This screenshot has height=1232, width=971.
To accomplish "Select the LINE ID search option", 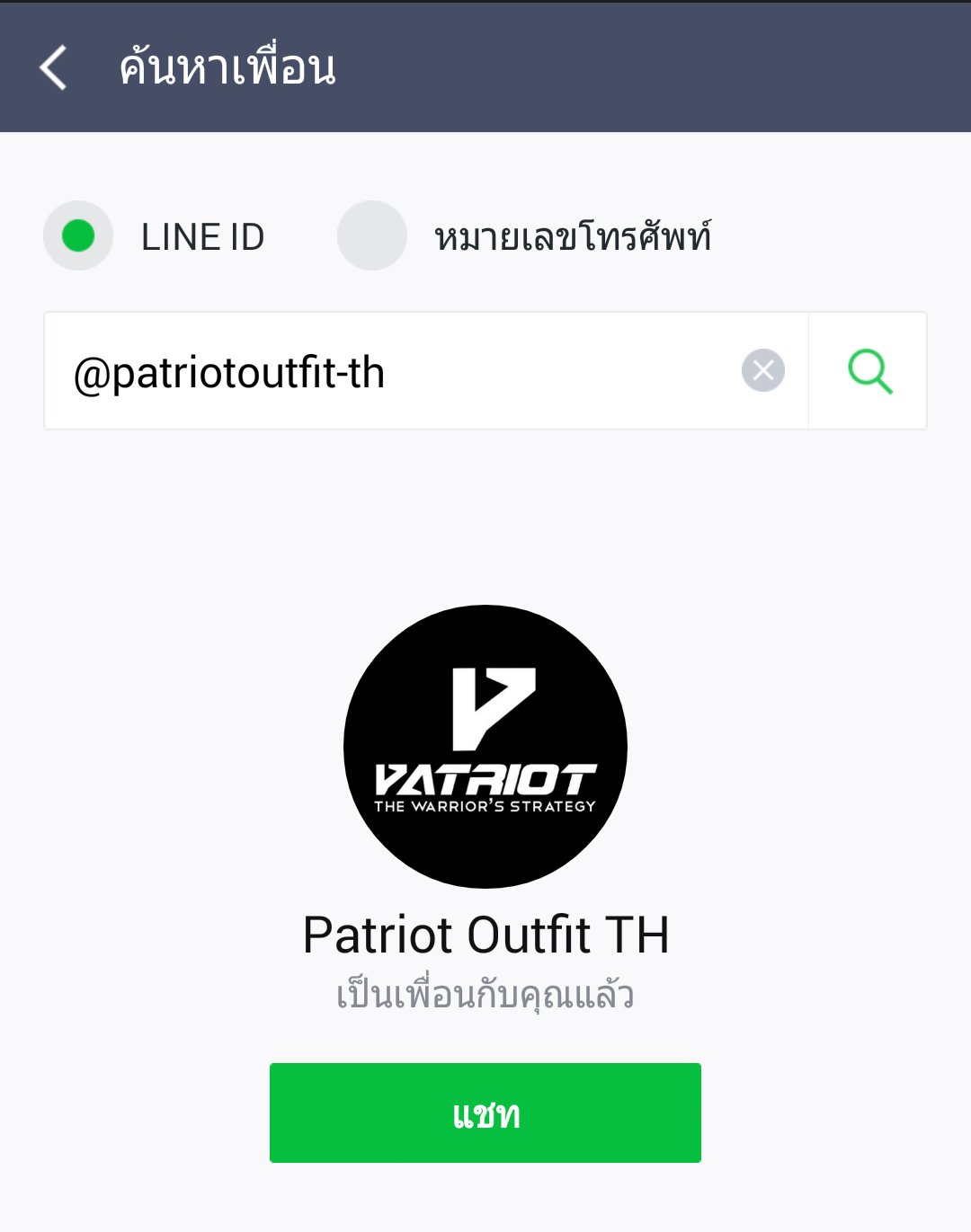I will [x=78, y=236].
